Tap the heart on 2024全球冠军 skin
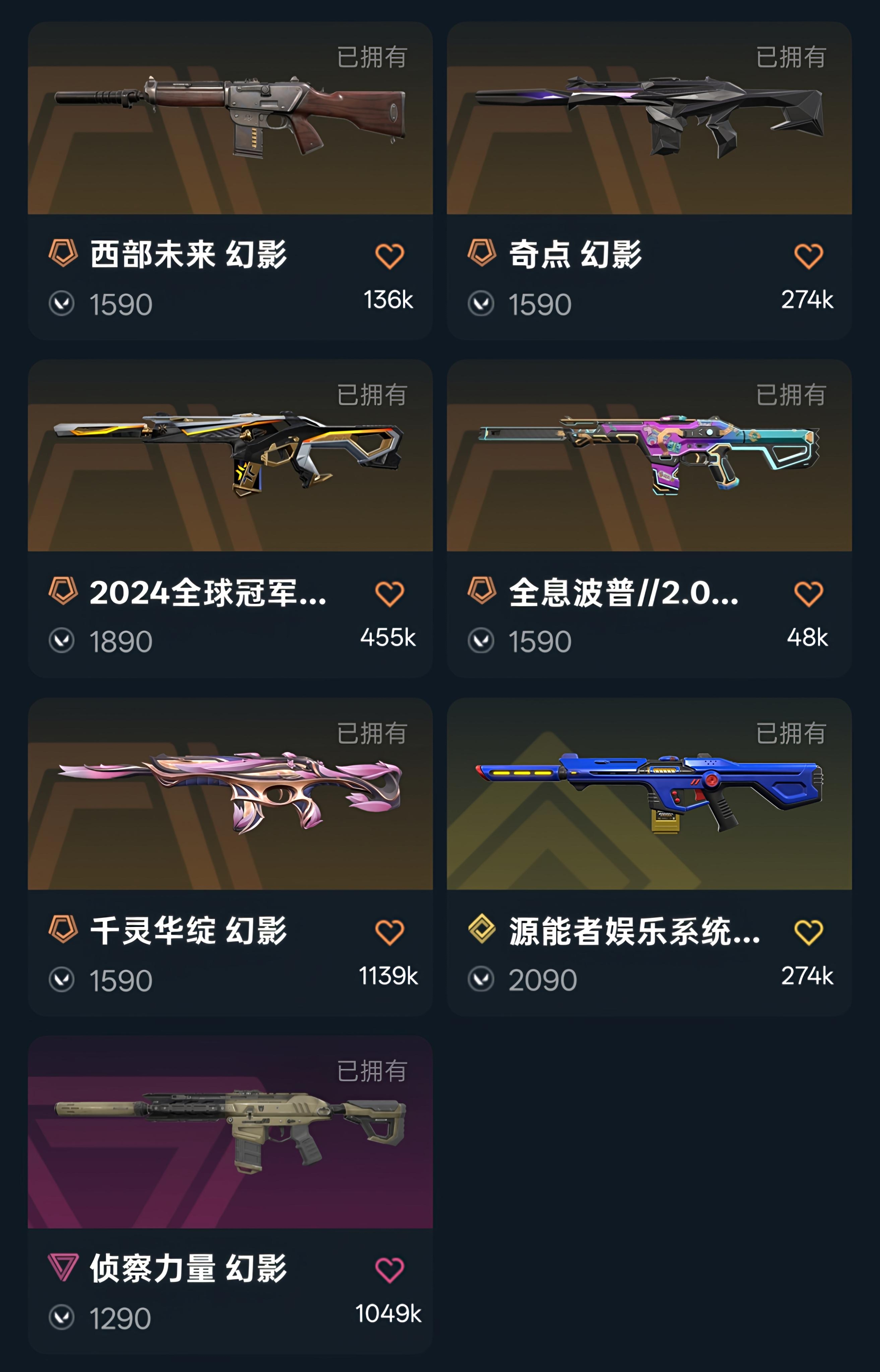Viewport: 880px width, 1372px height. coord(389,594)
